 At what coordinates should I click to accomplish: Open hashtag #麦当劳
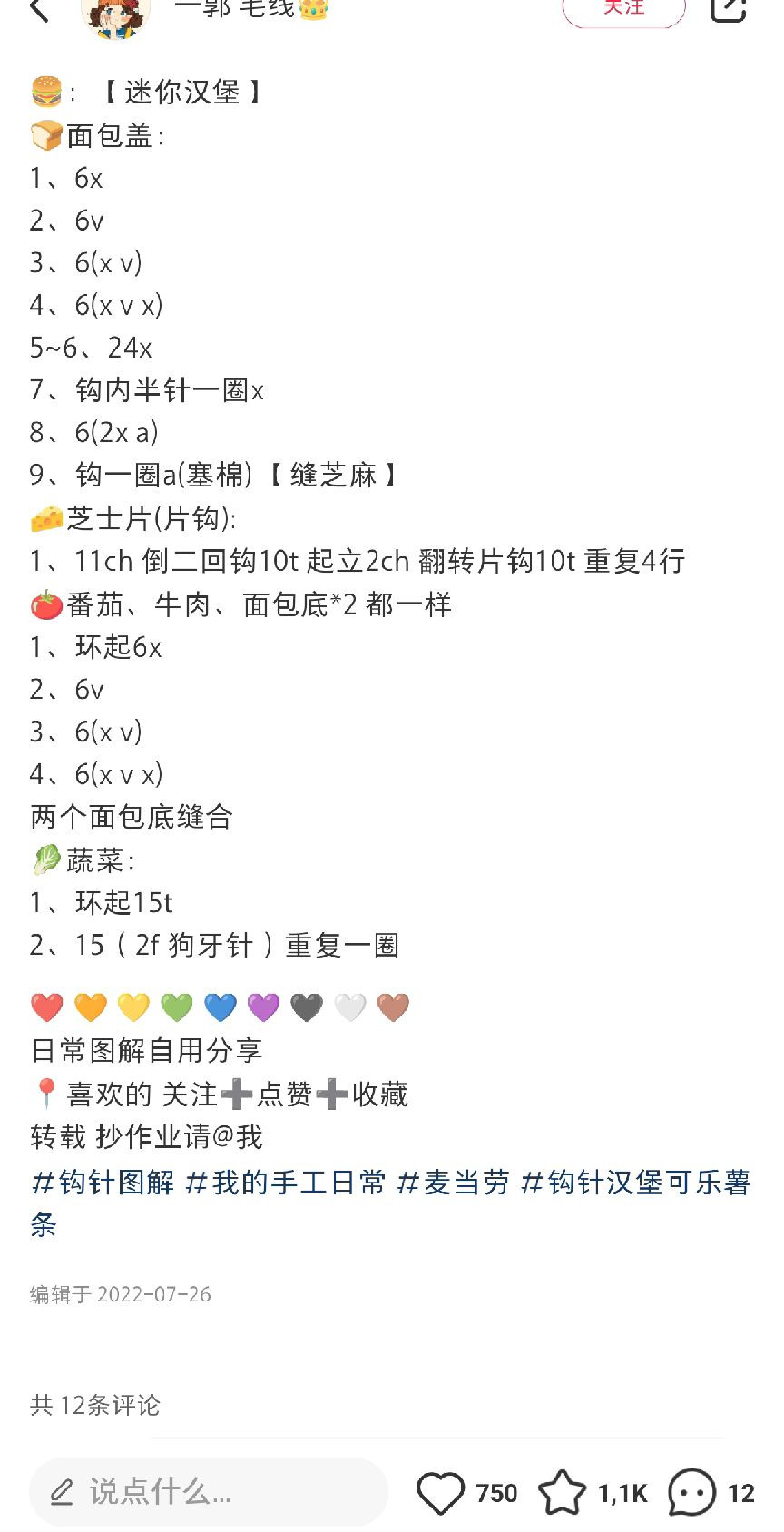(x=454, y=1183)
